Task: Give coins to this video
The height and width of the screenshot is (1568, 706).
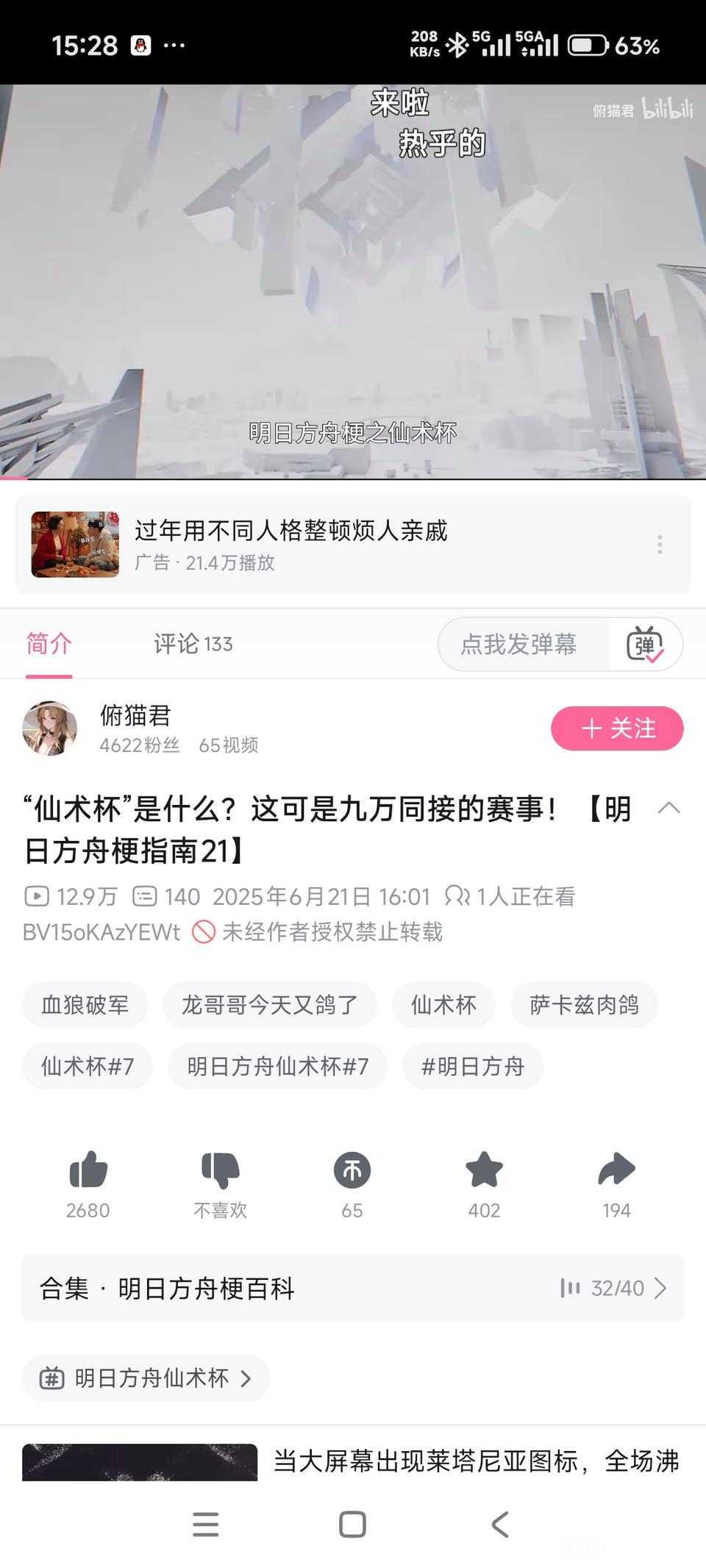Action: 352,1170
